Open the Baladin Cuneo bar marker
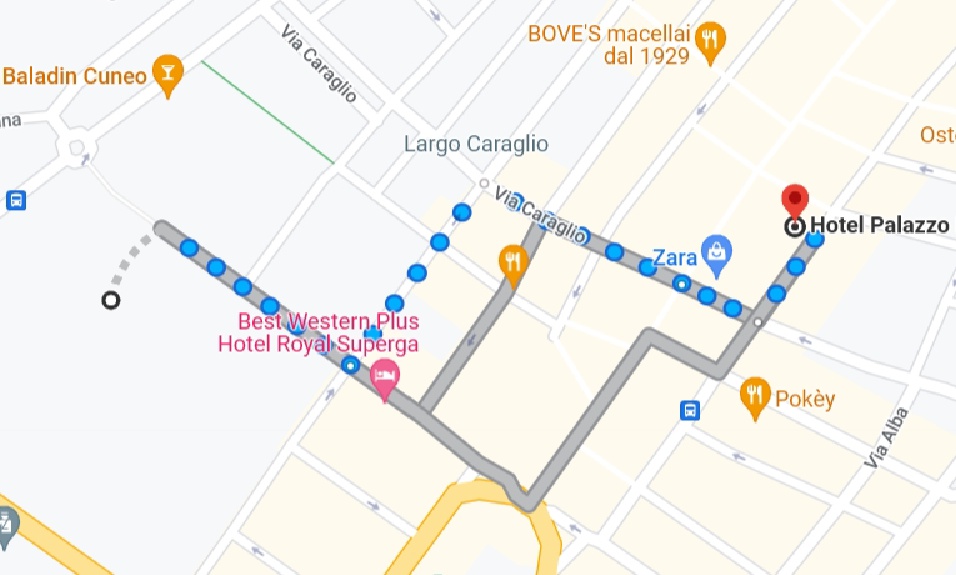This screenshot has width=956, height=575. pyautogui.click(x=168, y=74)
